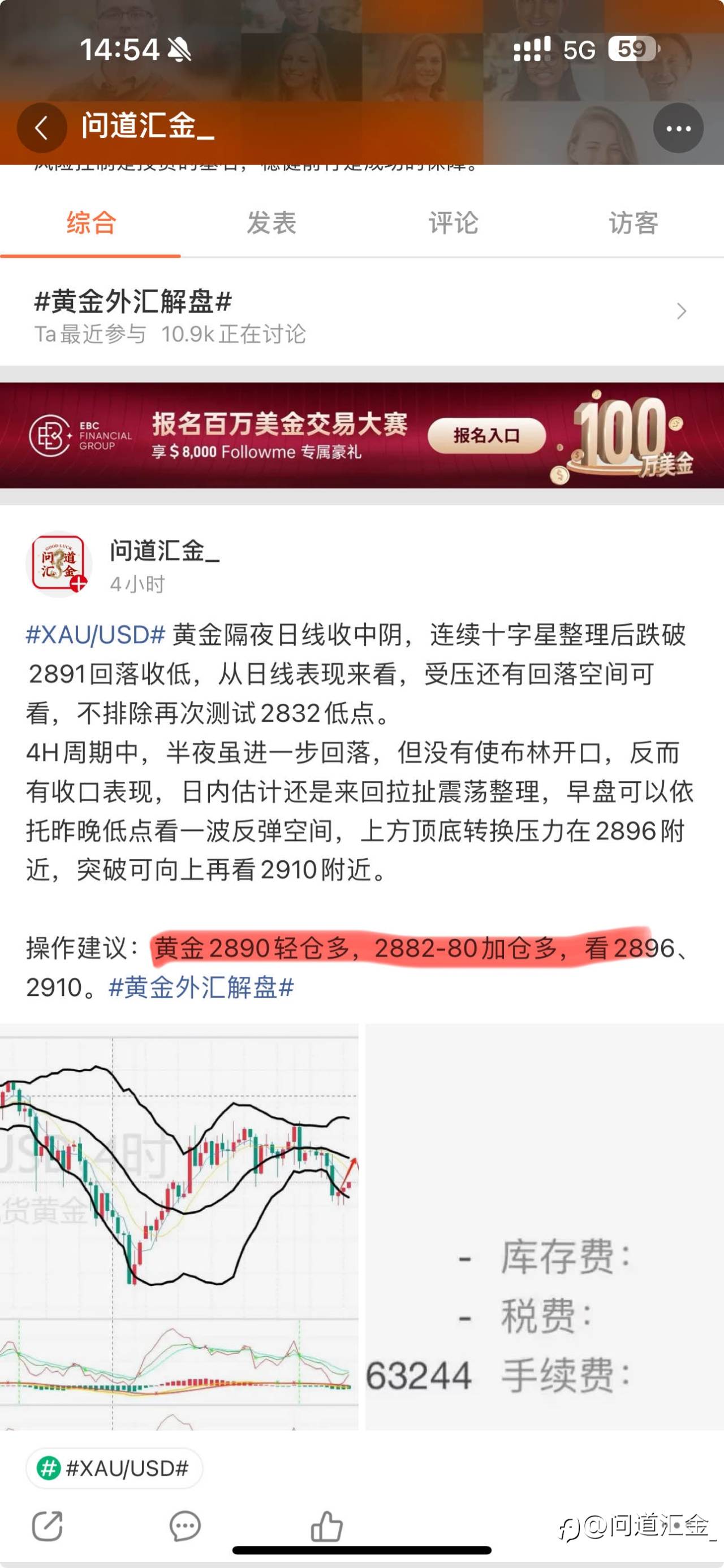Viewport: 724px width, 1568px height.
Task: Open the #黄金外汇解盘# hashtag at post end
Action: [201, 987]
